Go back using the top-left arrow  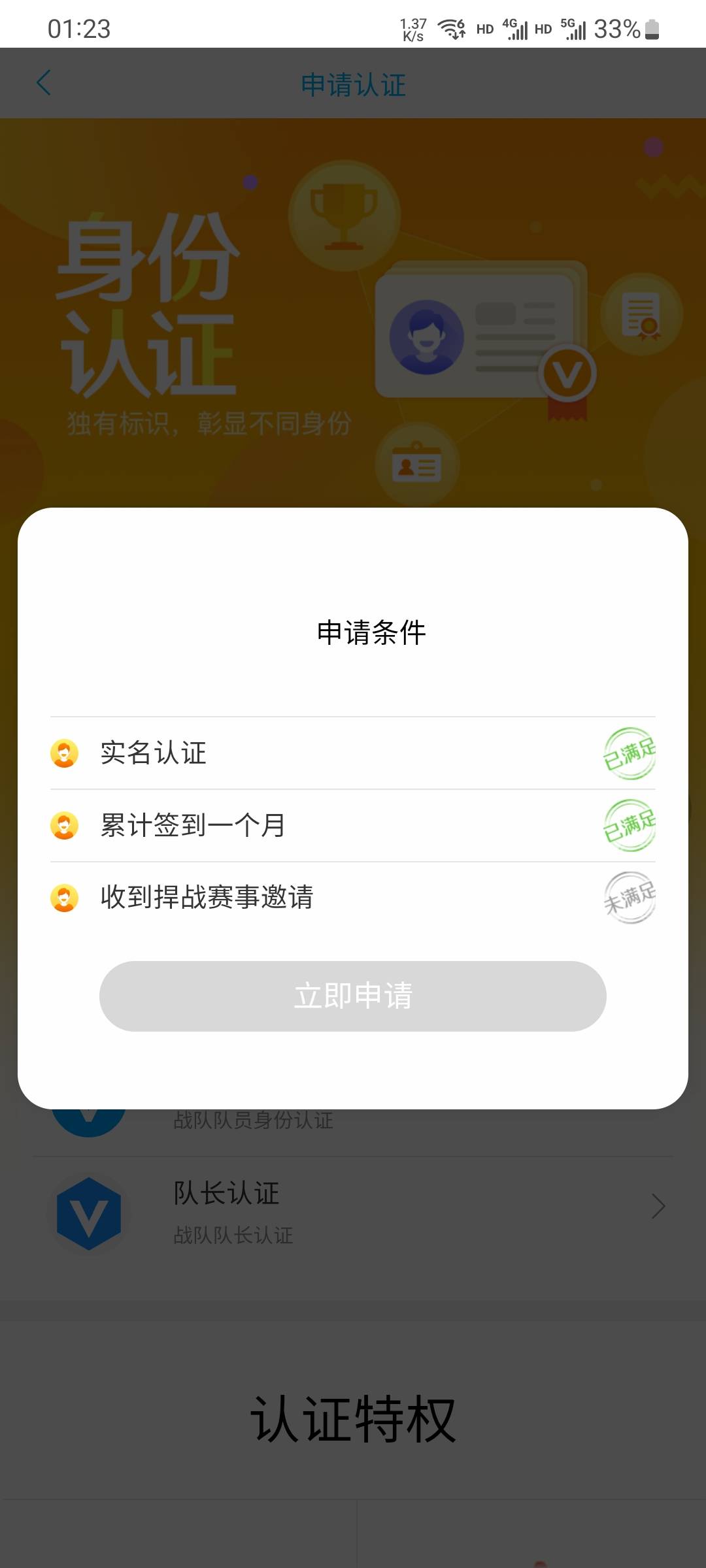[44, 83]
